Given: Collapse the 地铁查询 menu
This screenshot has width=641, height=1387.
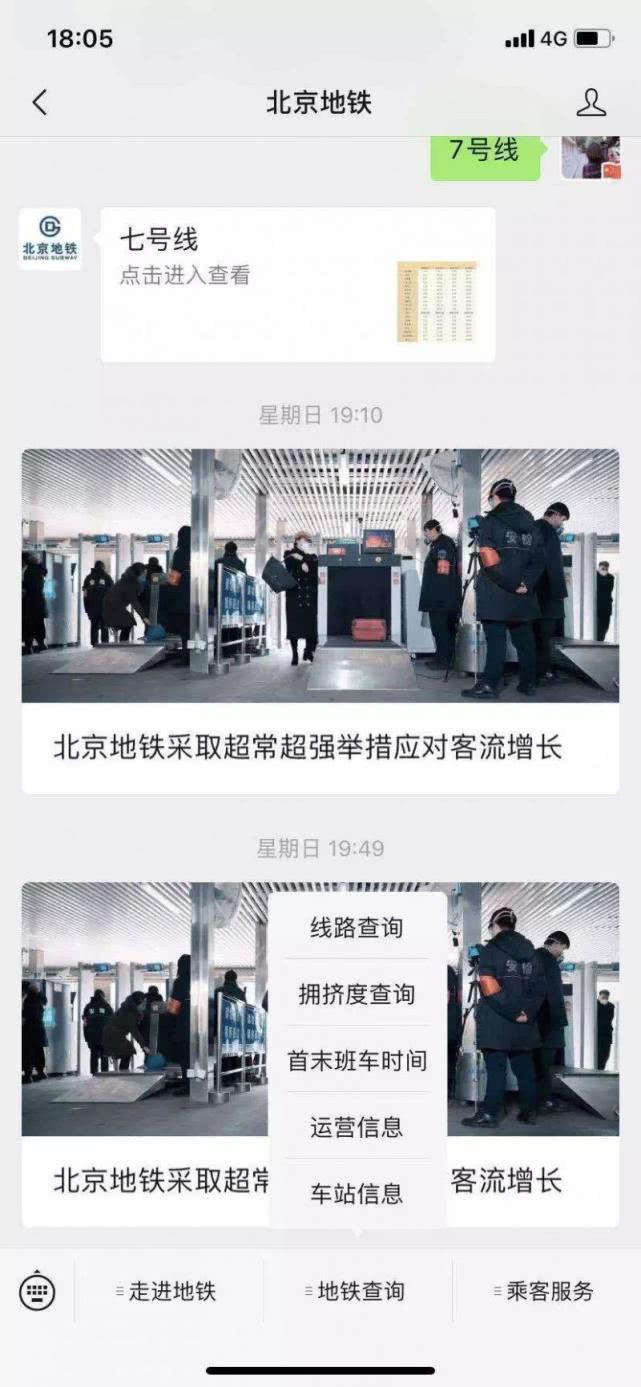Looking at the screenshot, I should pyautogui.click(x=357, y=1291).
